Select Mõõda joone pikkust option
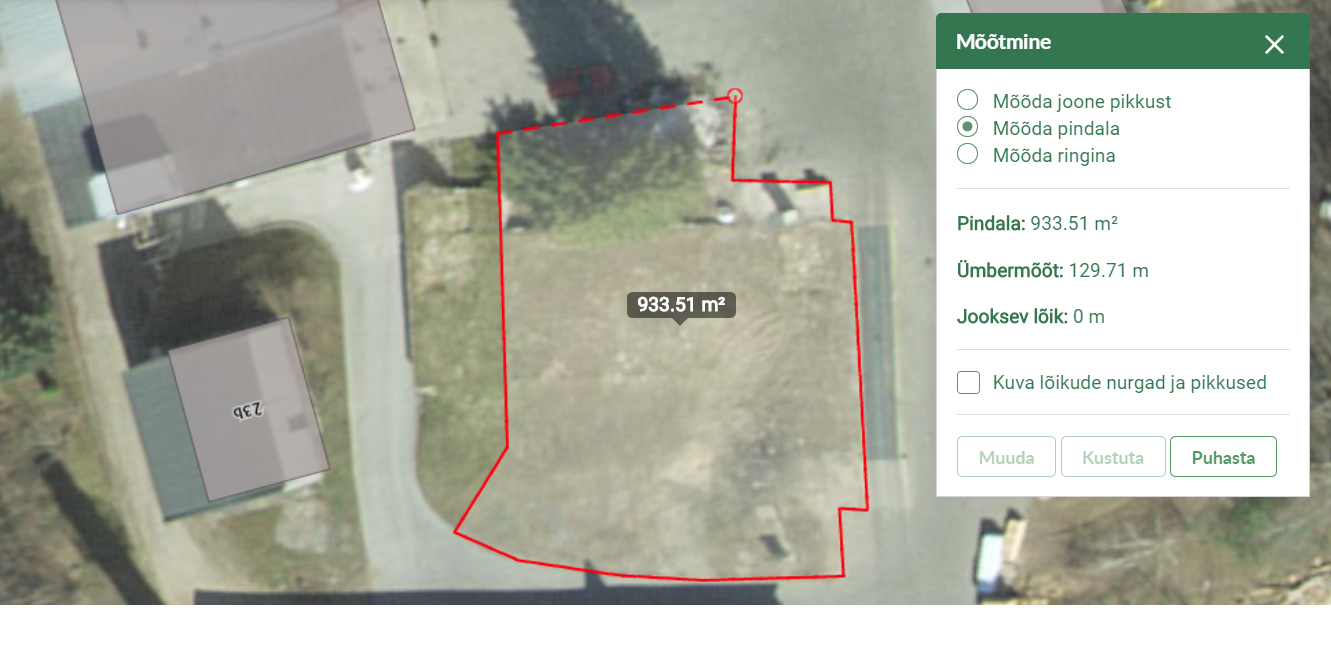 pyautogui.click(x=967, y=100)
